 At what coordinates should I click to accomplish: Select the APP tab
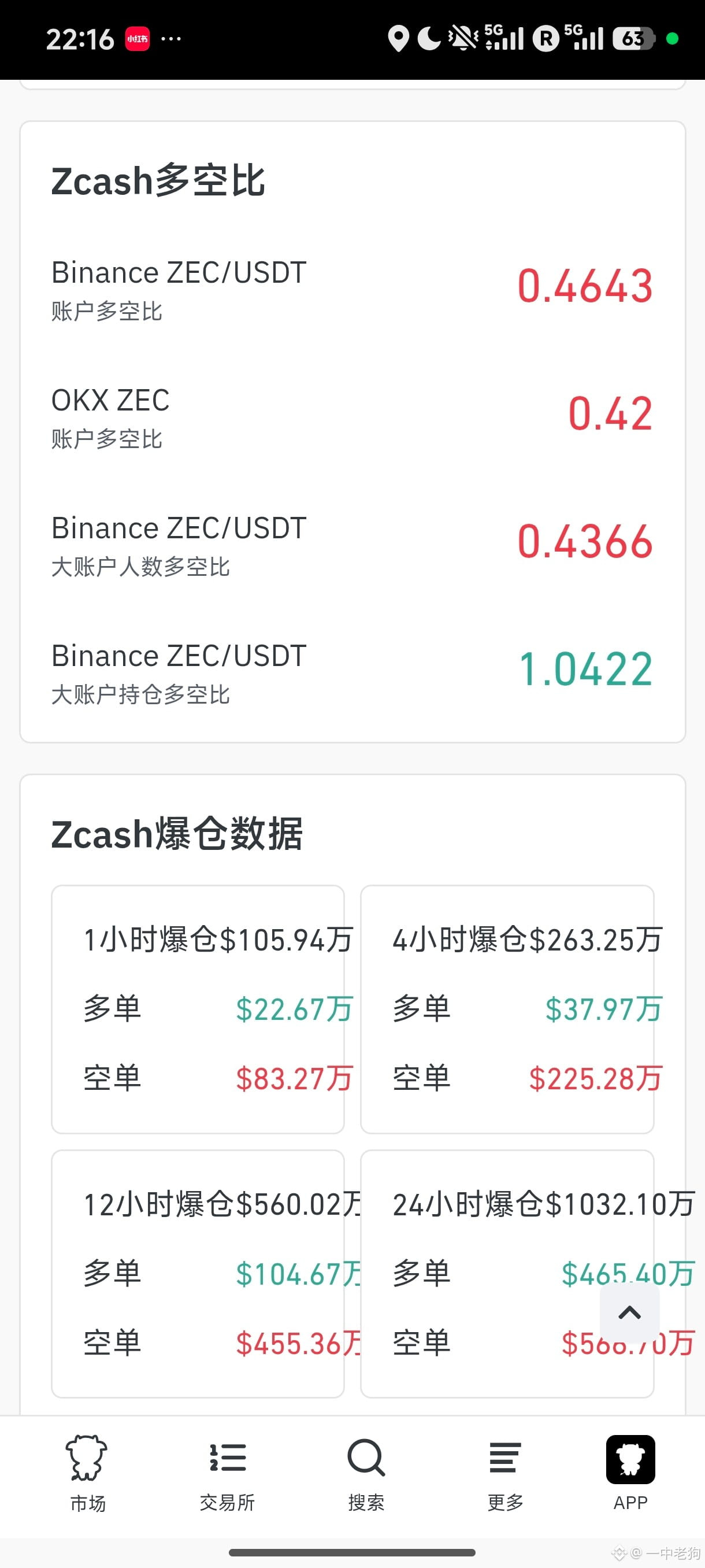[x=630, y=1474]
